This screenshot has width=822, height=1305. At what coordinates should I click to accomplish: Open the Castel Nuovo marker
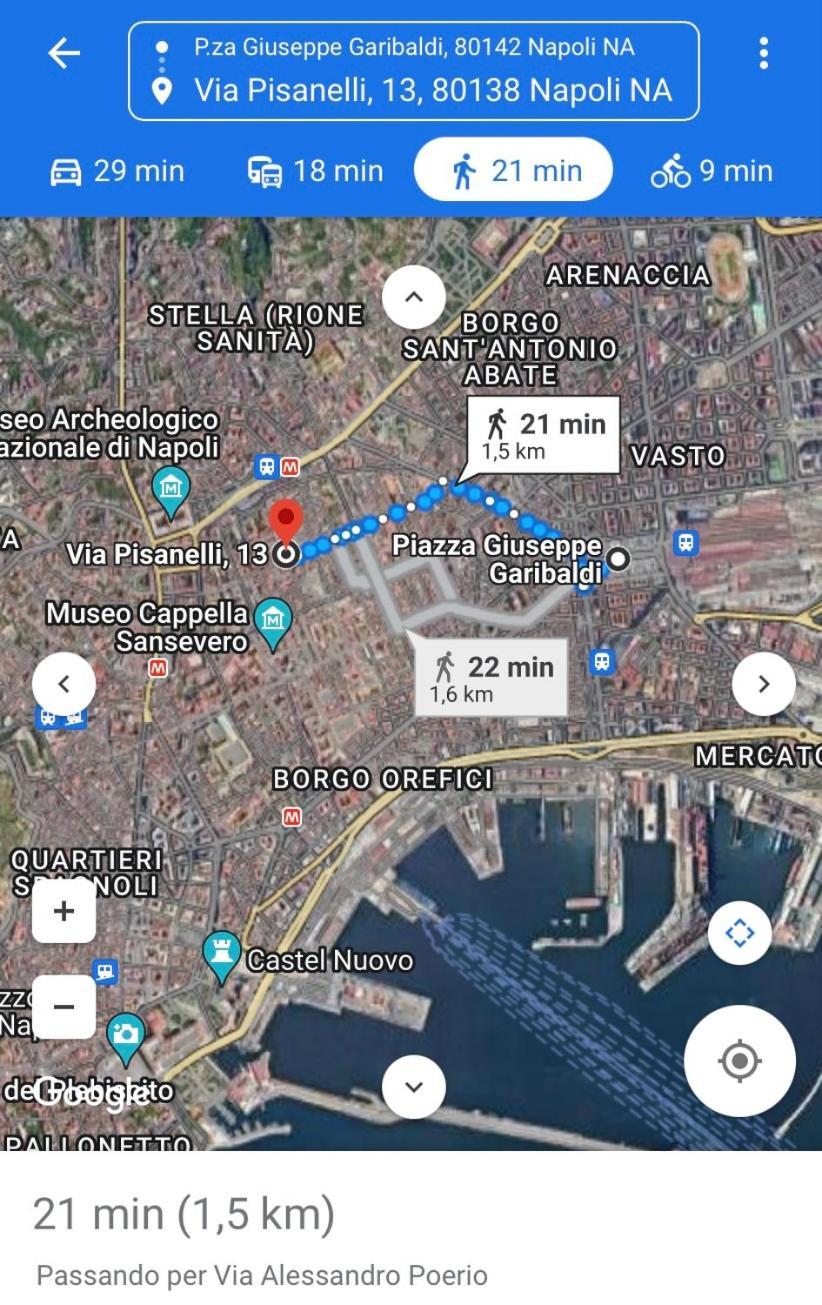point(222,956)
